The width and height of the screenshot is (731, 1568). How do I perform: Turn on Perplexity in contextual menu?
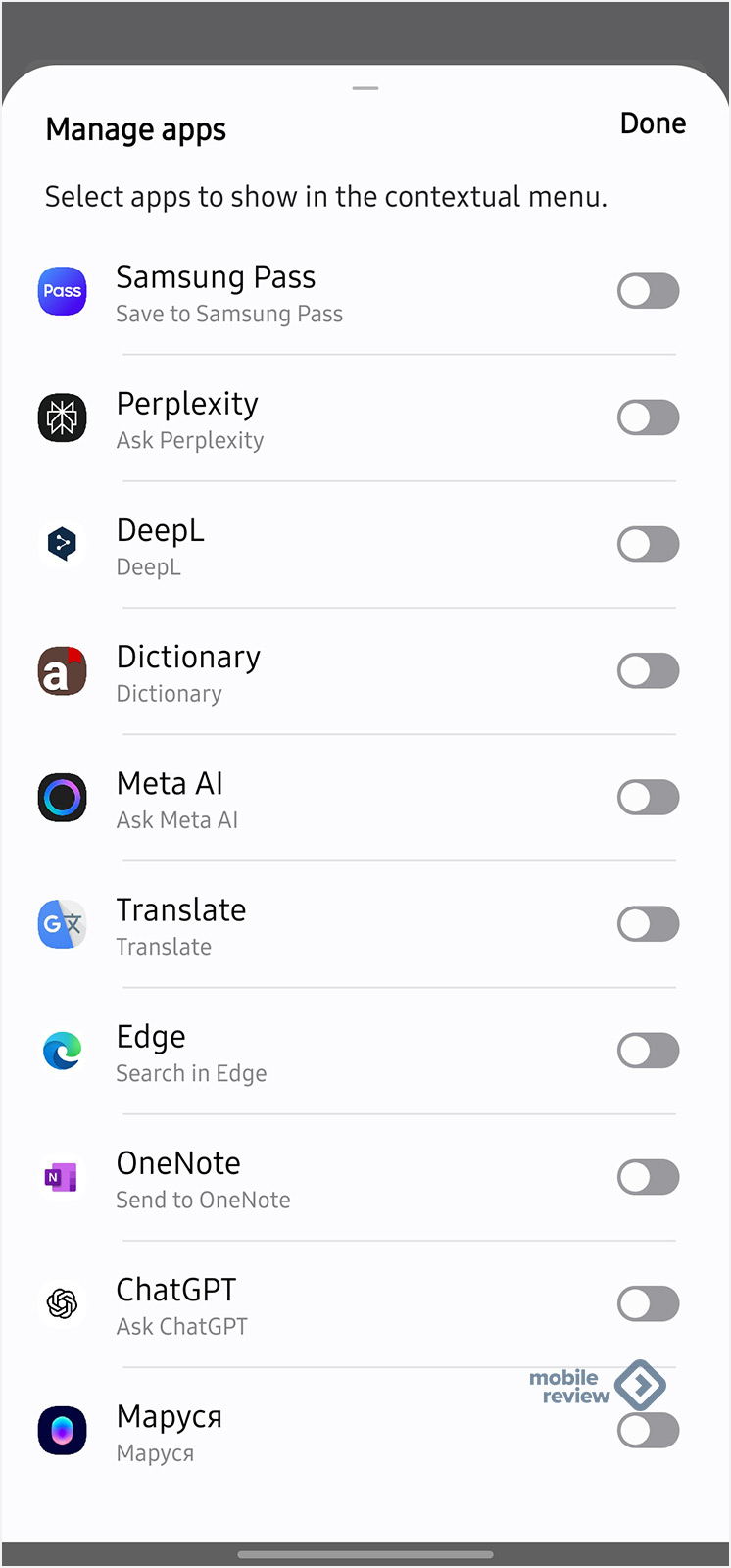point(648,417)
